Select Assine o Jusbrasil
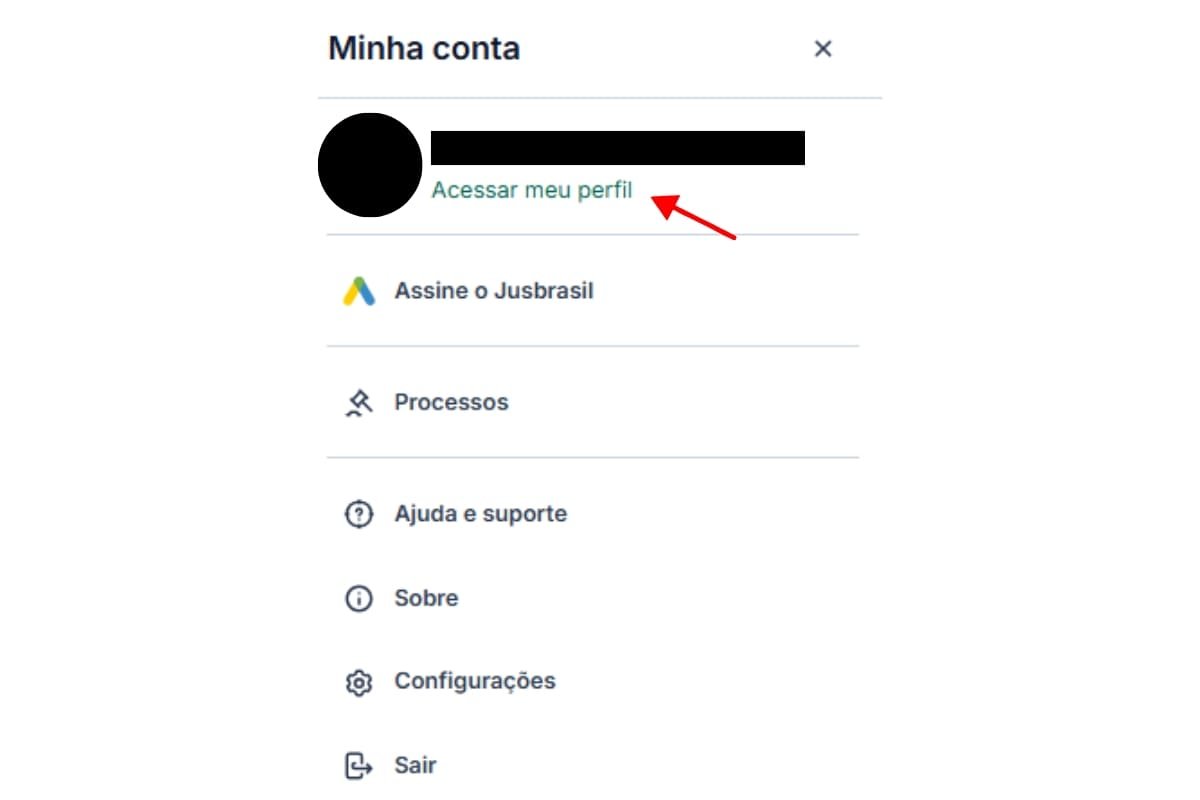Screen dimensions: 1200x800 point(494,291)
